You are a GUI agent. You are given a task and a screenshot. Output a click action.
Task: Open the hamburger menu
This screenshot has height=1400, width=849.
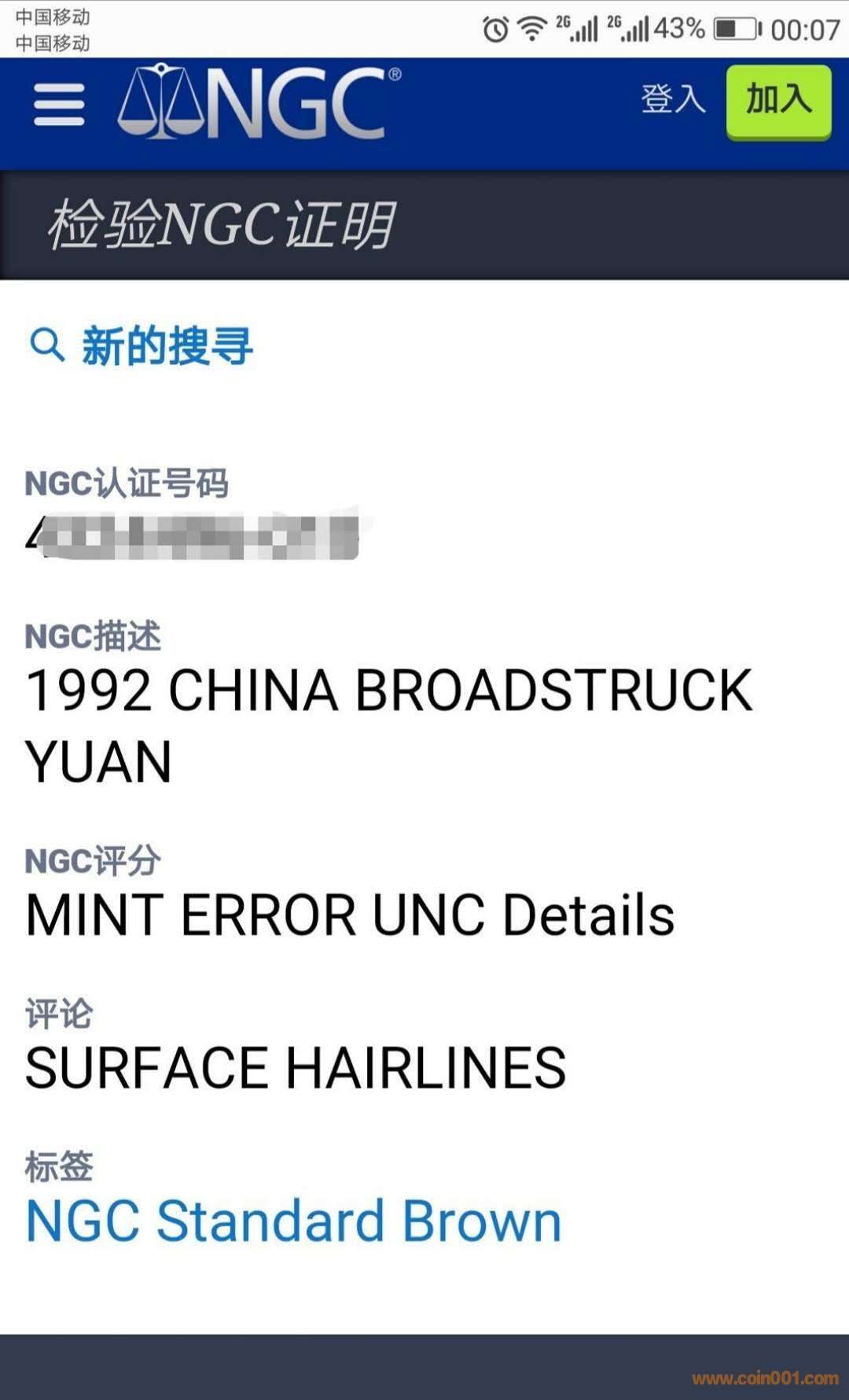point(59,105)
